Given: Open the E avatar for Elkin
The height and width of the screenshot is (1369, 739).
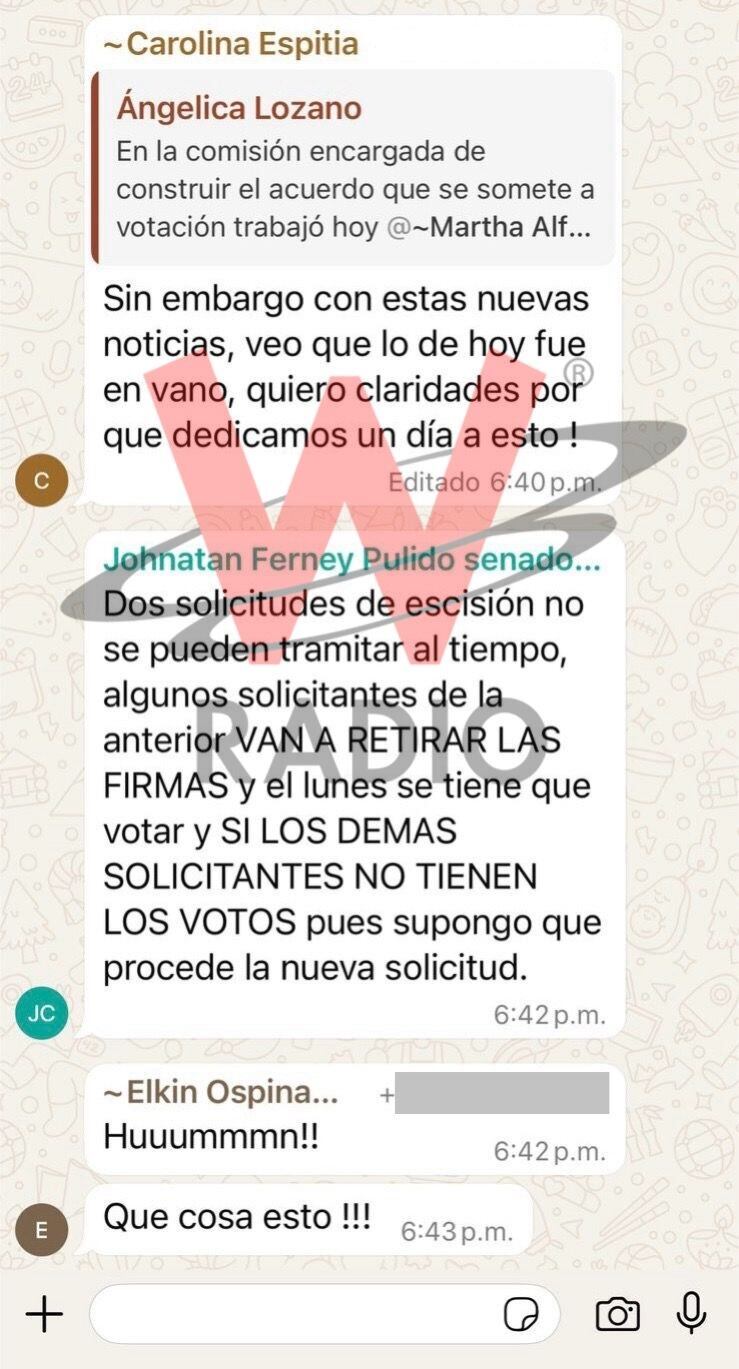Looking at the screenshot, I should click(42, 1230).
